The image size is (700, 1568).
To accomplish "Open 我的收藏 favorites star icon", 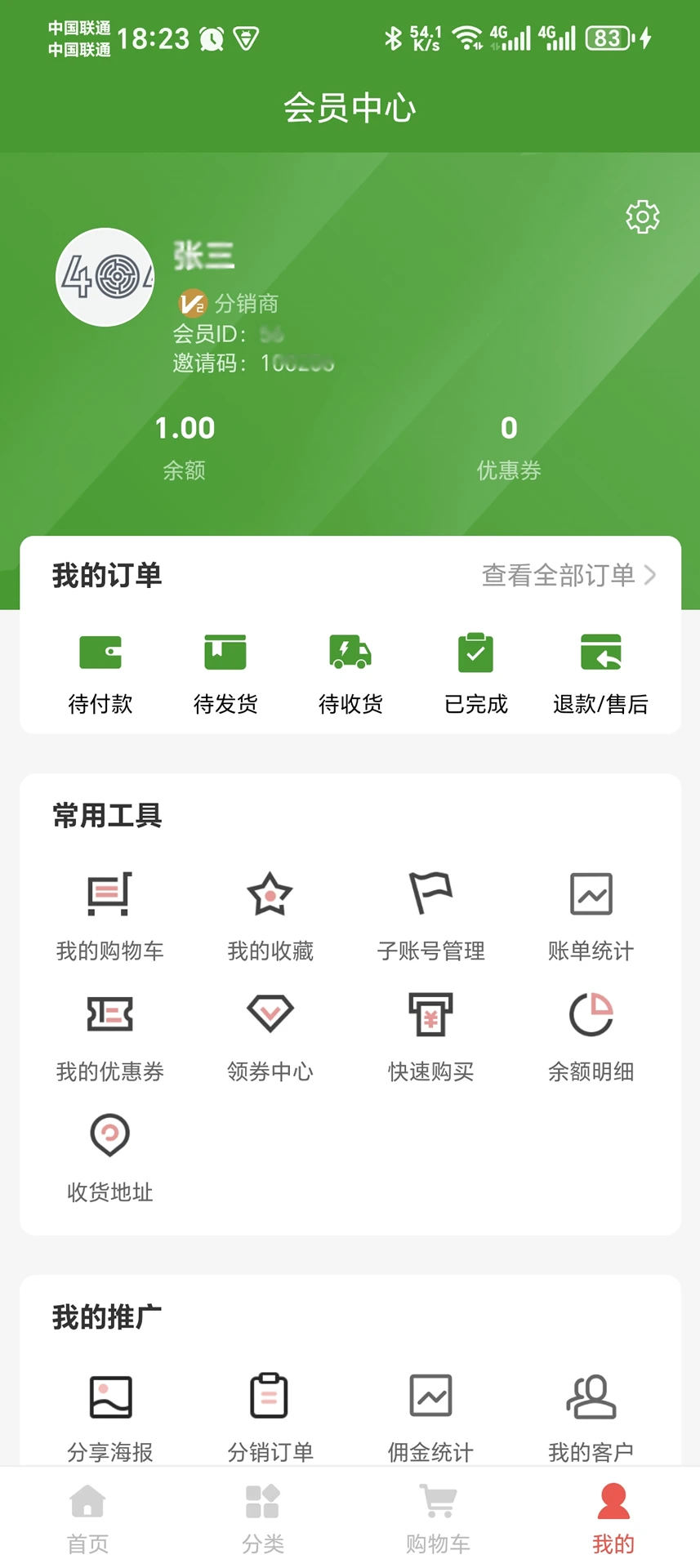I will point(270,893).
